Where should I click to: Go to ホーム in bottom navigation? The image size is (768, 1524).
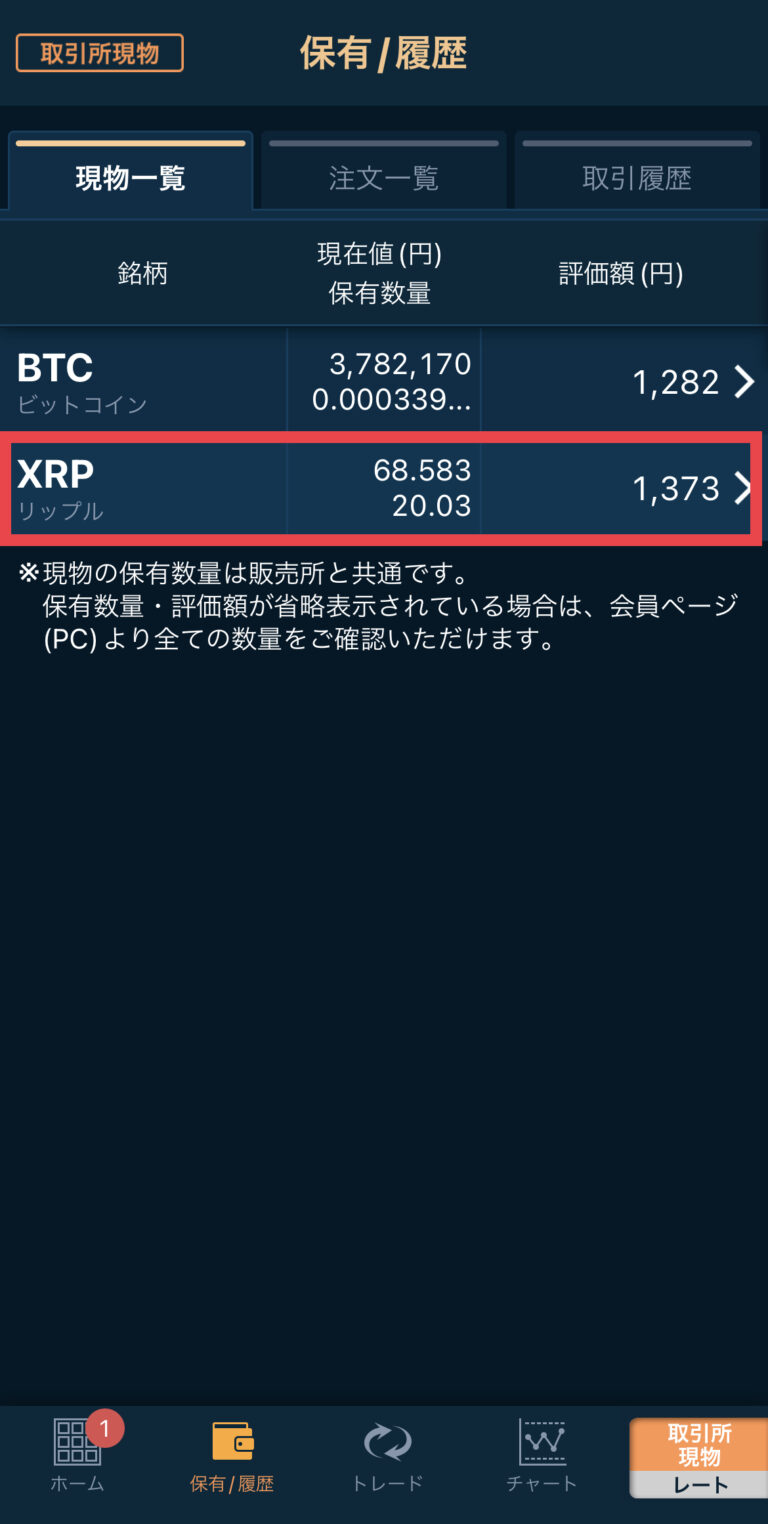pyautogui.click(x=78, y=1455)
